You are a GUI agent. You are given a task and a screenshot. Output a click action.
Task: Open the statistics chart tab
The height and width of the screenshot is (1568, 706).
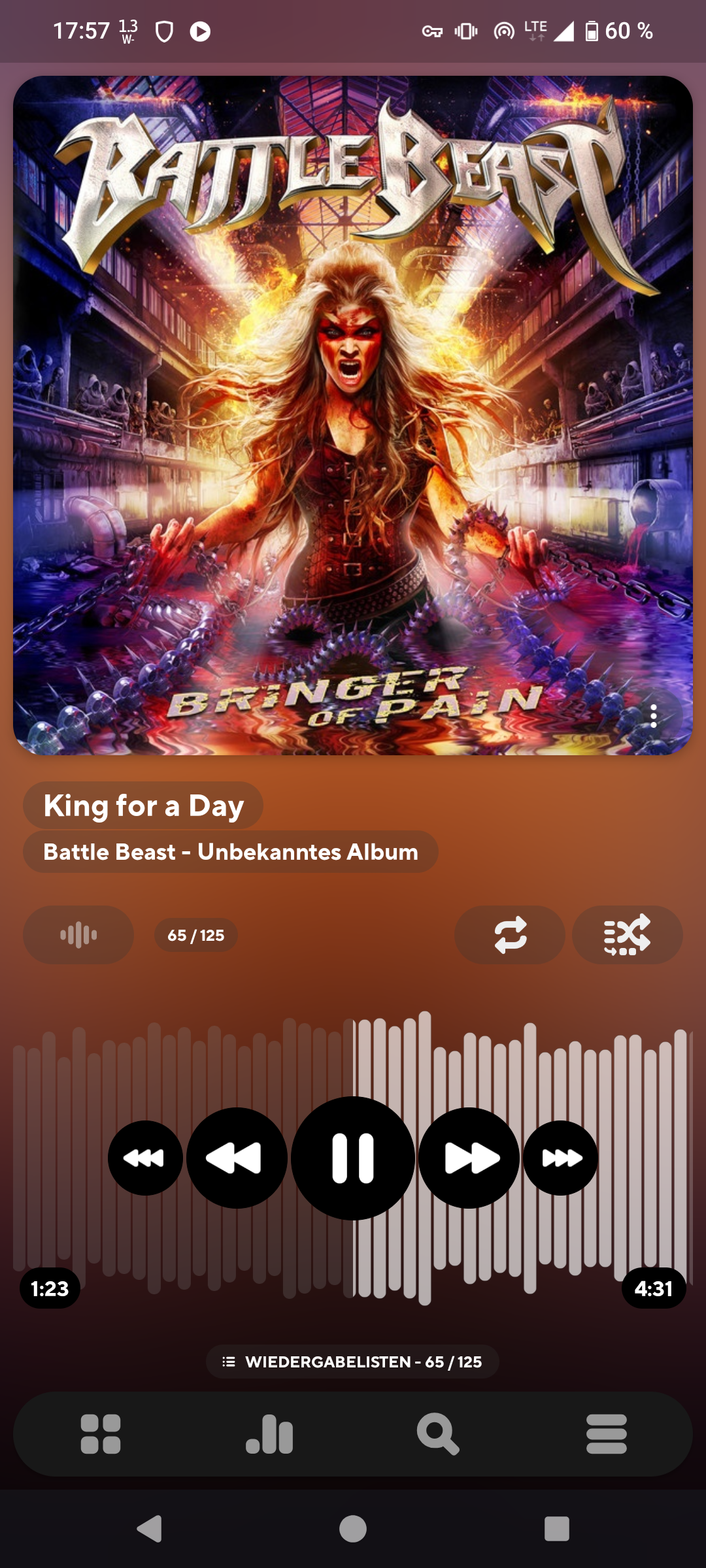269,1434
